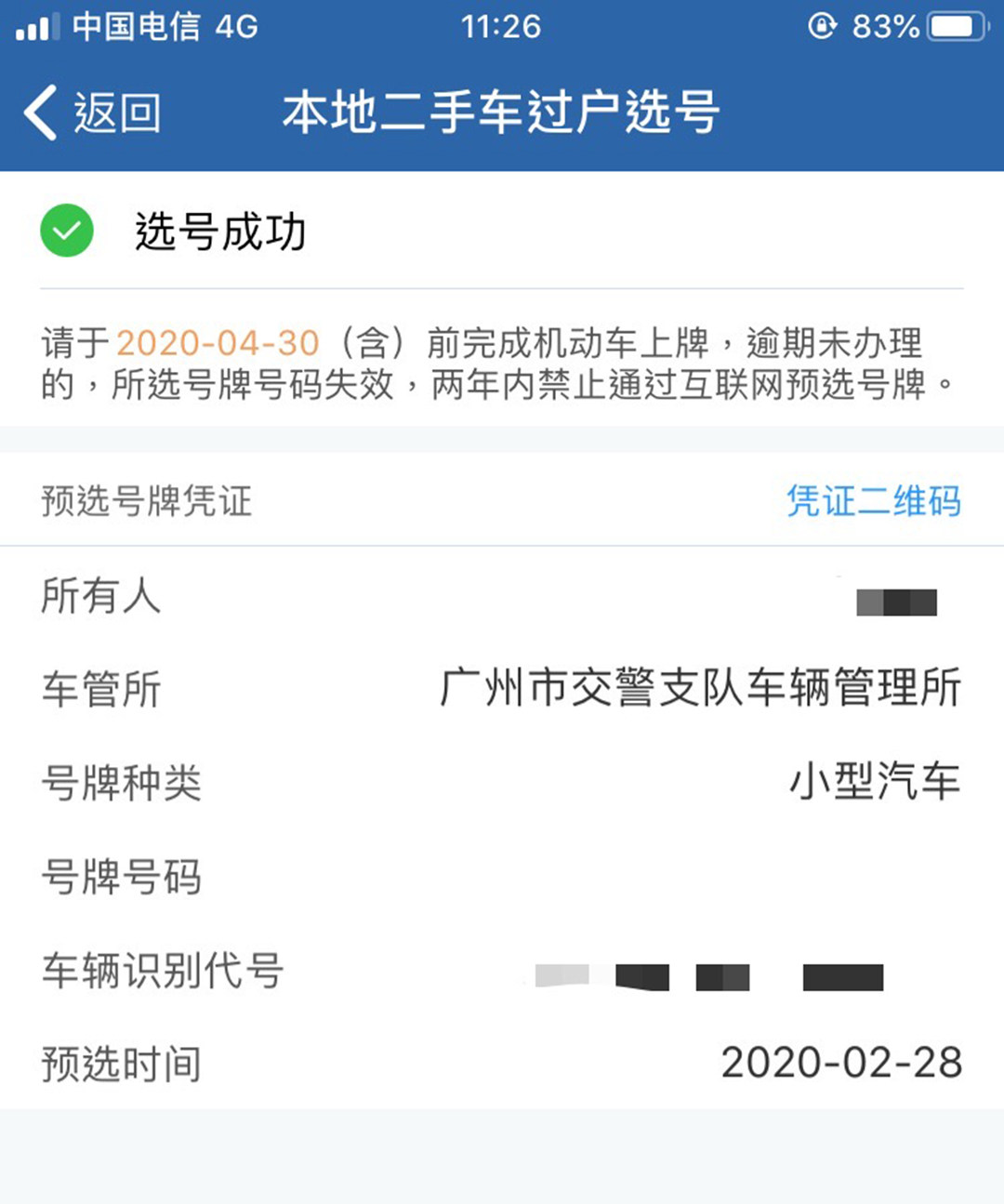
Task: Open the 凭证二维码 link
Action: pos(873,501)
